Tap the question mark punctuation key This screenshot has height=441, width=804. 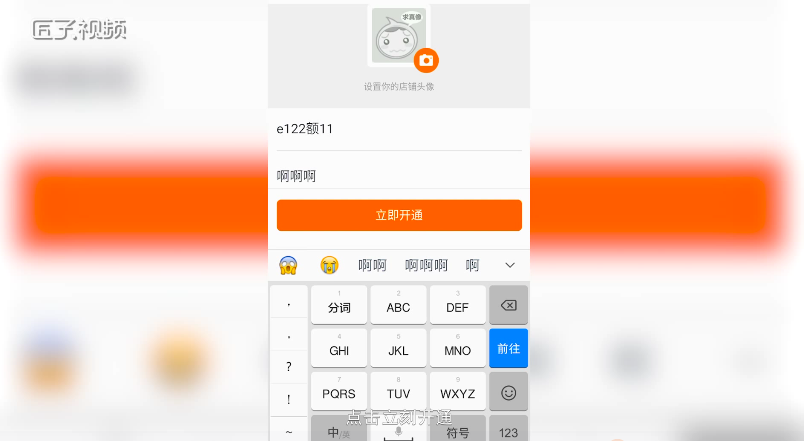pos(289,366)
